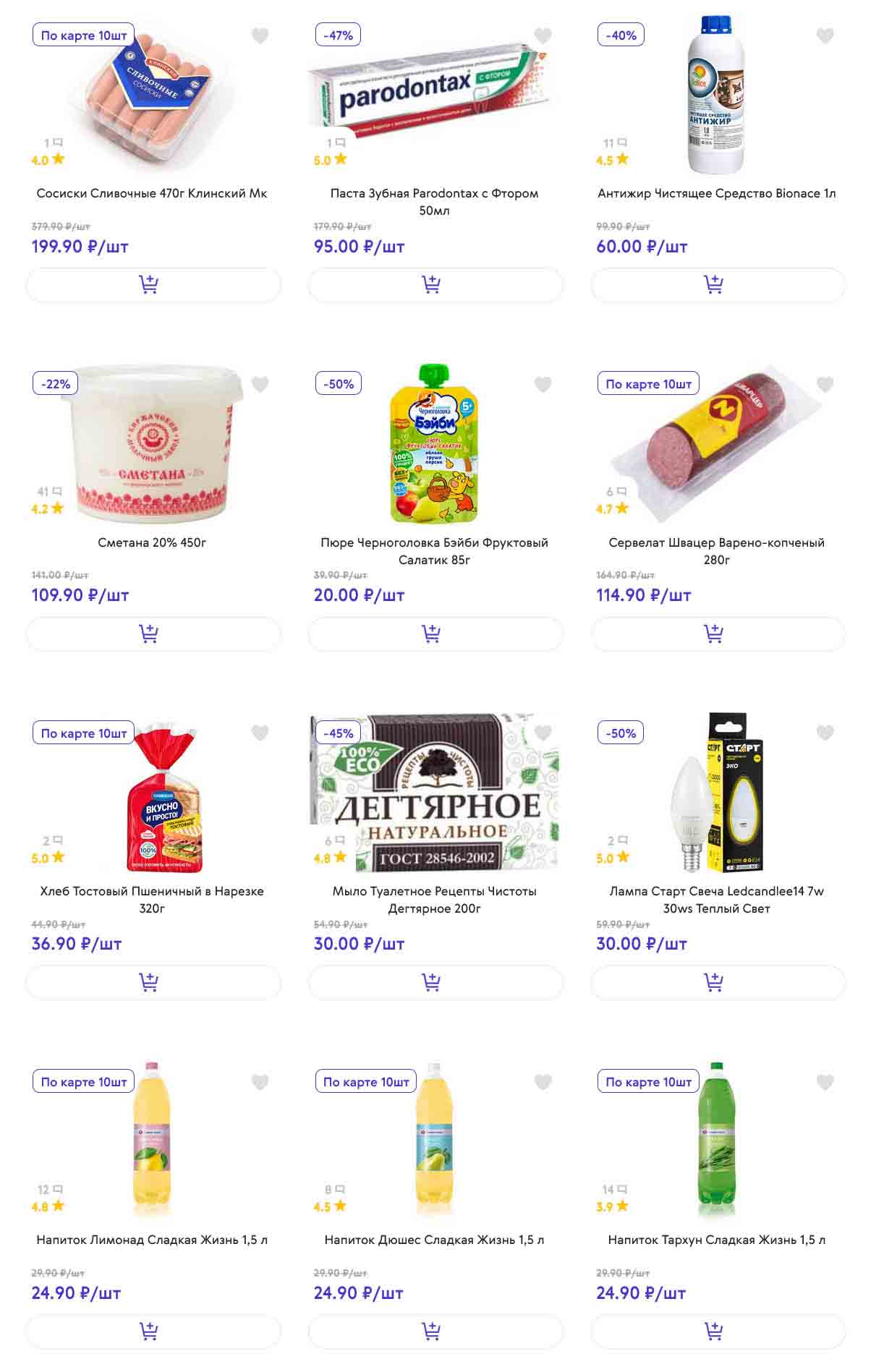Open Напиток Тархун product card
This screenshot has width=884, height=1372.
[716, 1240]
